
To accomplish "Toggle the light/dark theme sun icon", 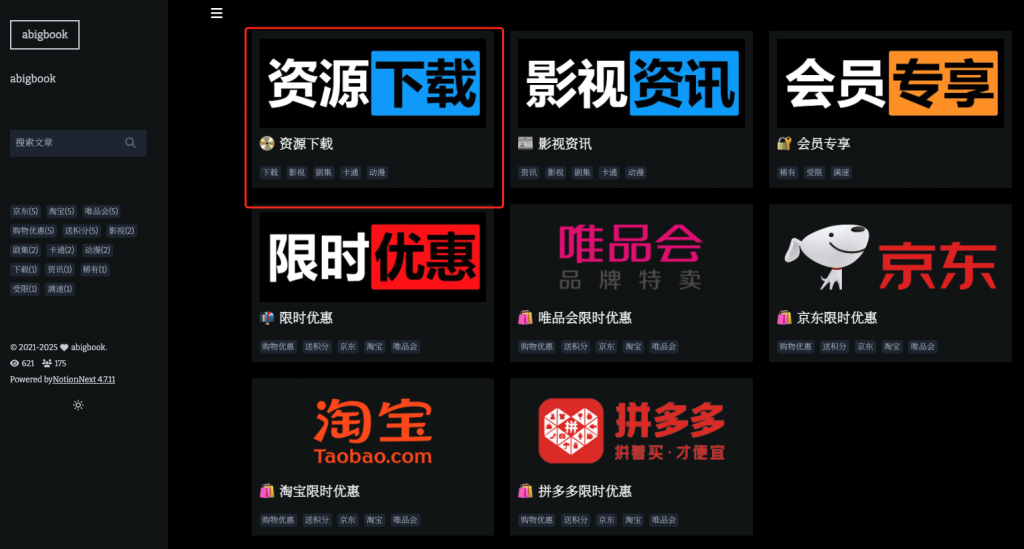I will [78, 405].
